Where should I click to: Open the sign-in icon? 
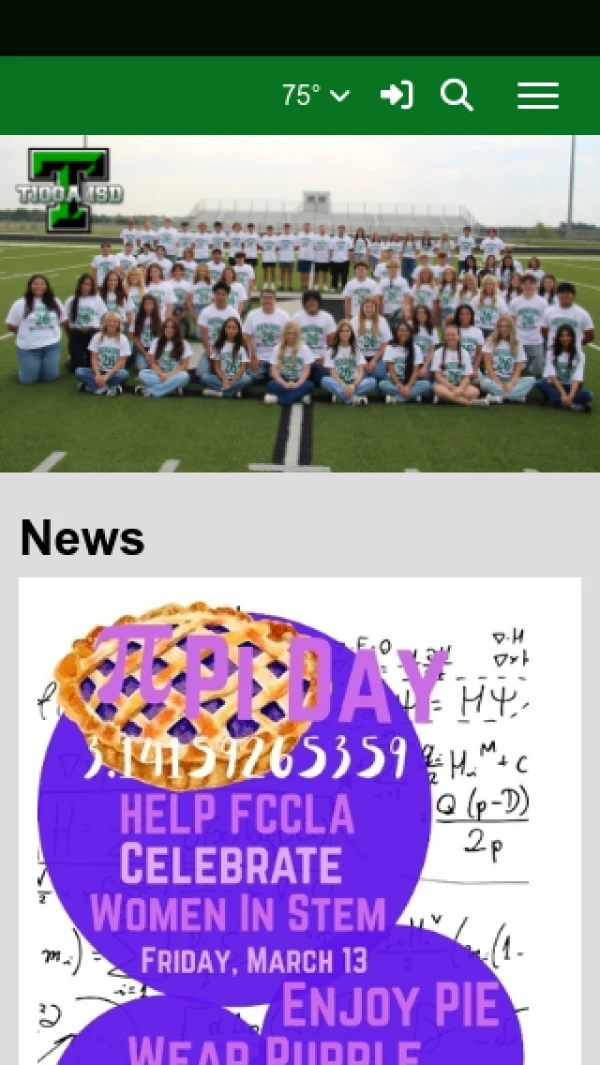tap(396, 96)
